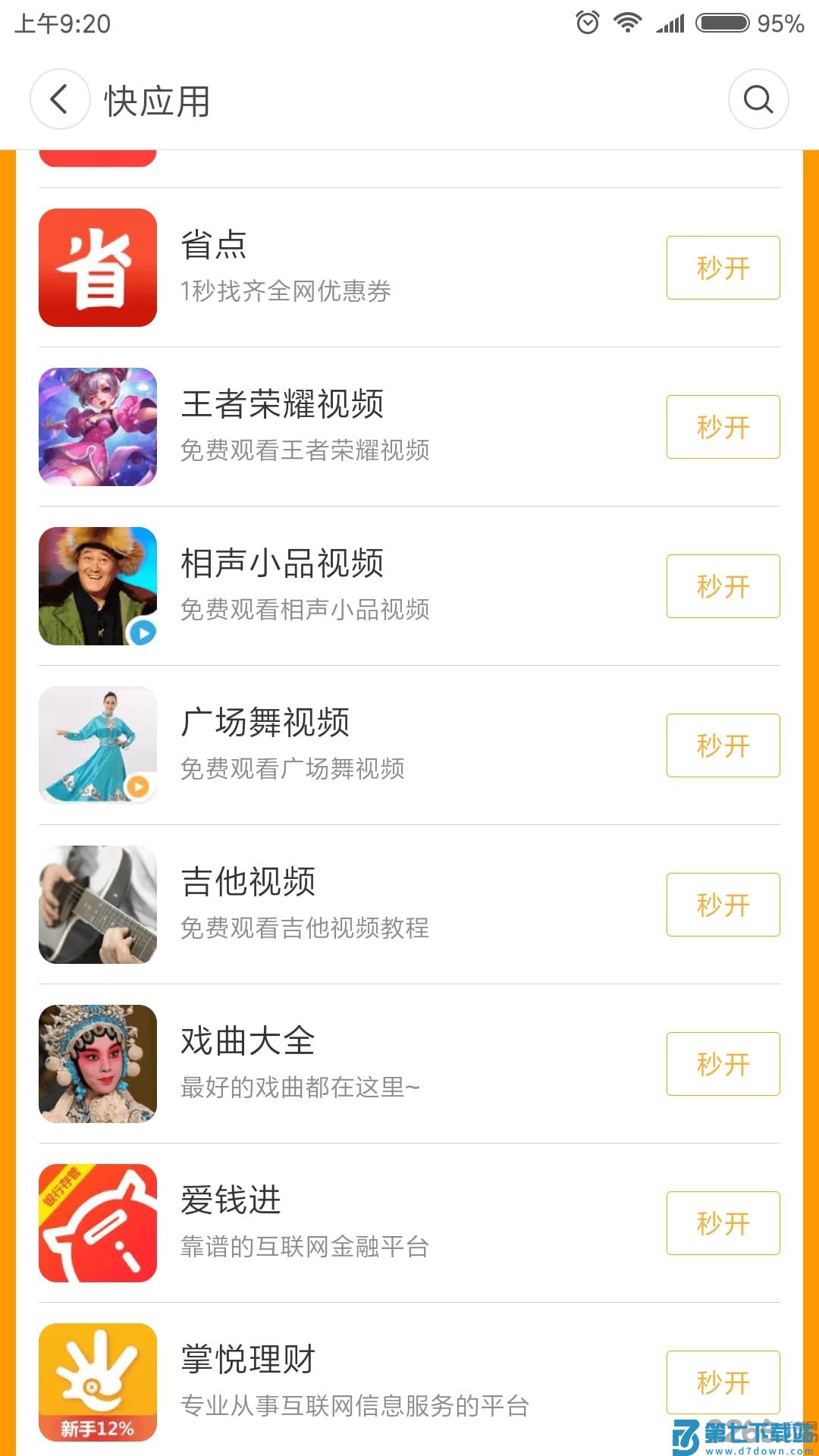Launch 王者荣耀视频 with its 秒开 button
819x1456 pixels.
pyautogui.click(x=723, y=427)
